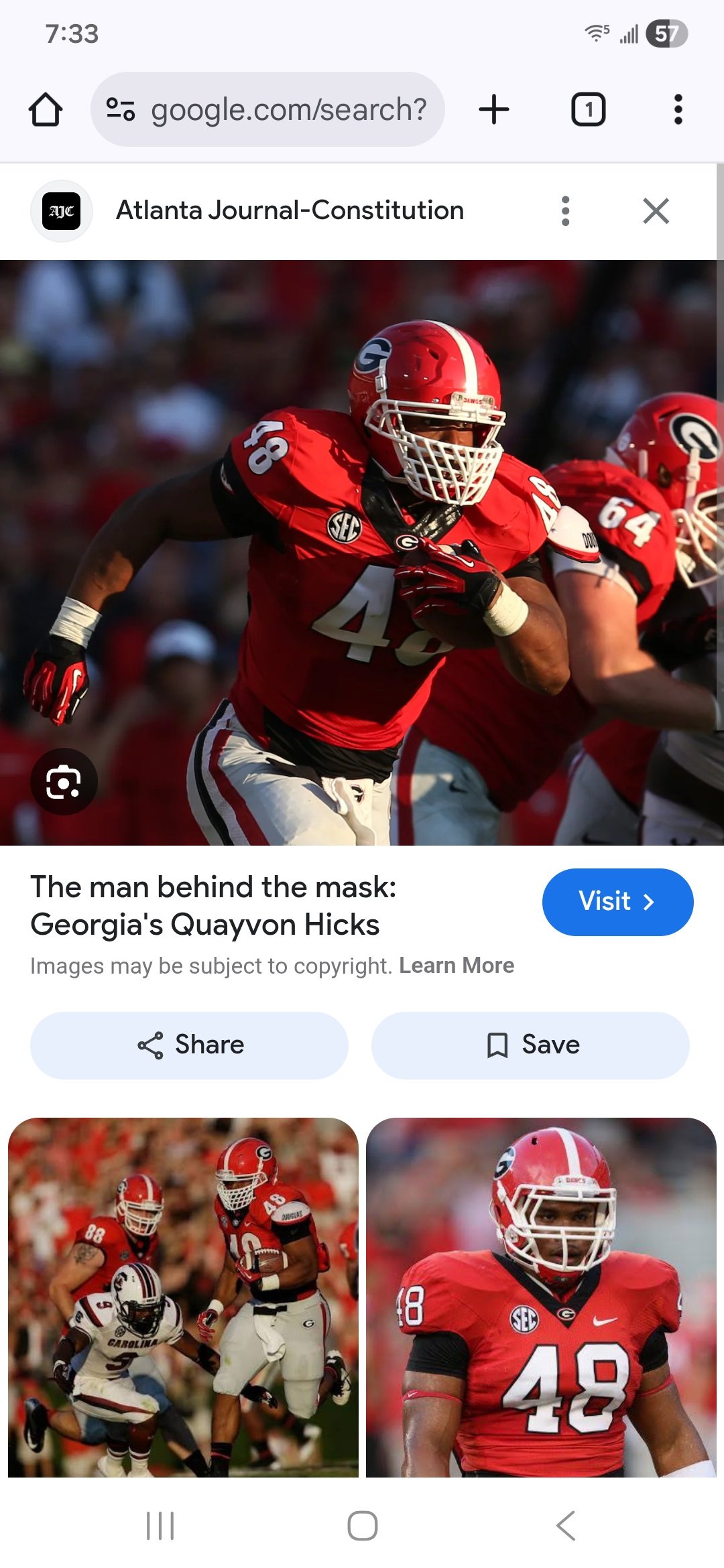Share this image
Viewport: 724px width, 1568px height.
[x=189, y=1045]
